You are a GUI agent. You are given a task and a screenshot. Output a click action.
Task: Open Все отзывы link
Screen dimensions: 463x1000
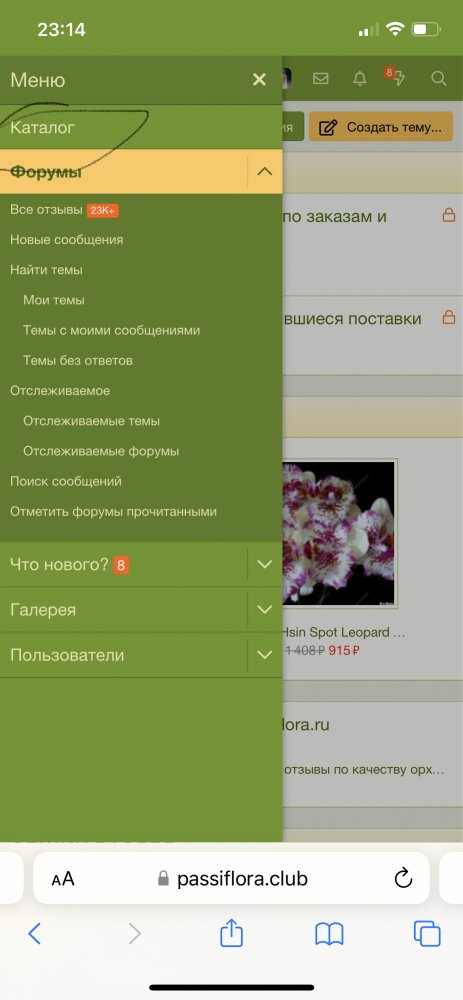coord(47,210)
